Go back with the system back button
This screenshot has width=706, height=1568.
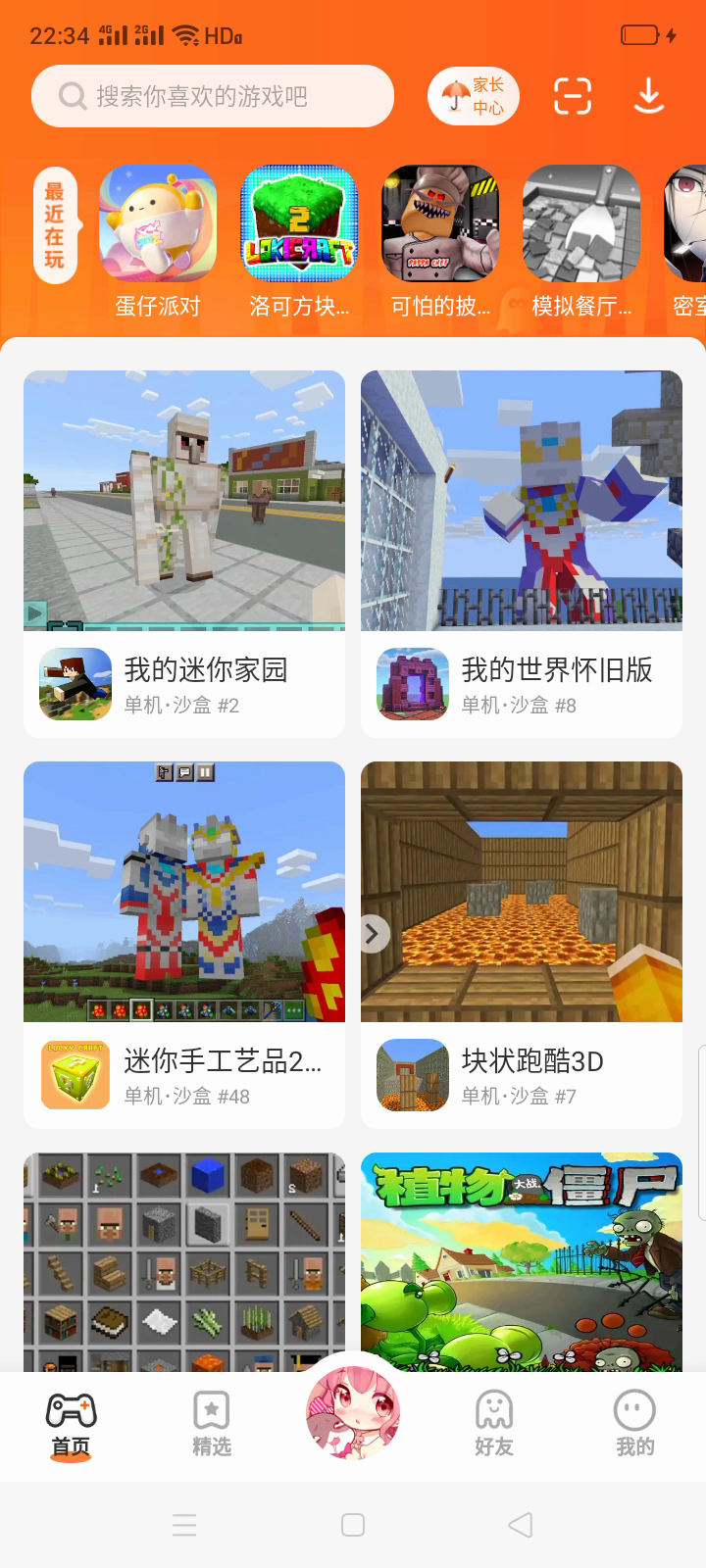[521, 1525]
